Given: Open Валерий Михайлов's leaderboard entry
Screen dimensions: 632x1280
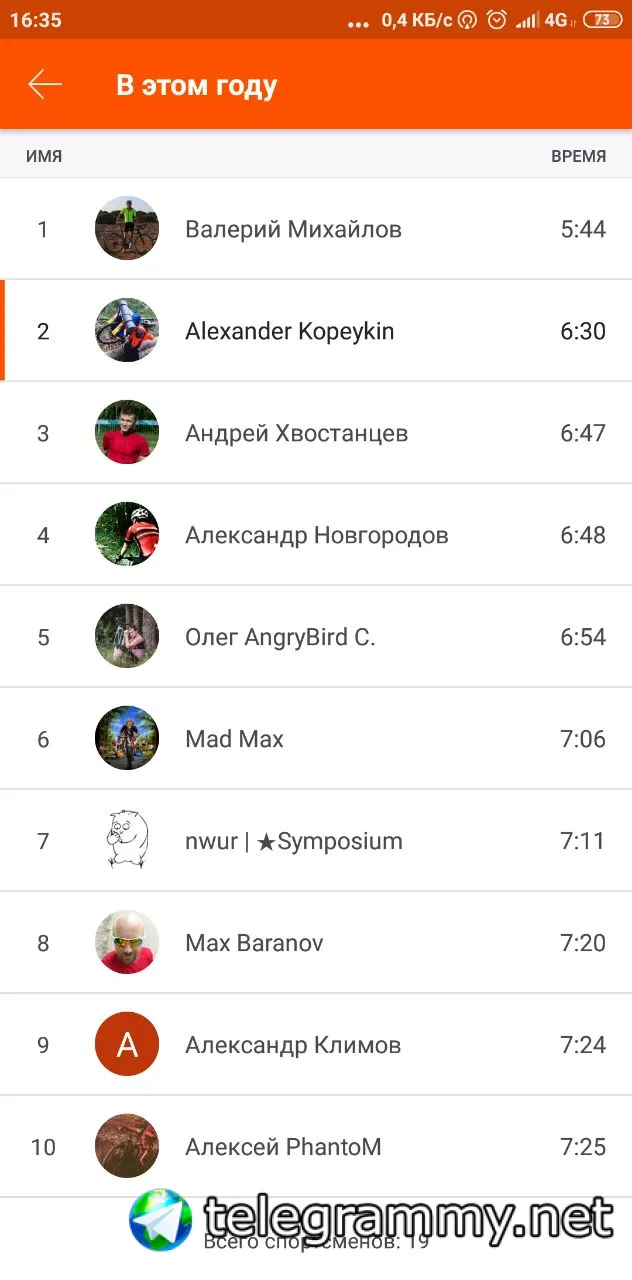Looking at the screenshot, I should coord(316,229).
